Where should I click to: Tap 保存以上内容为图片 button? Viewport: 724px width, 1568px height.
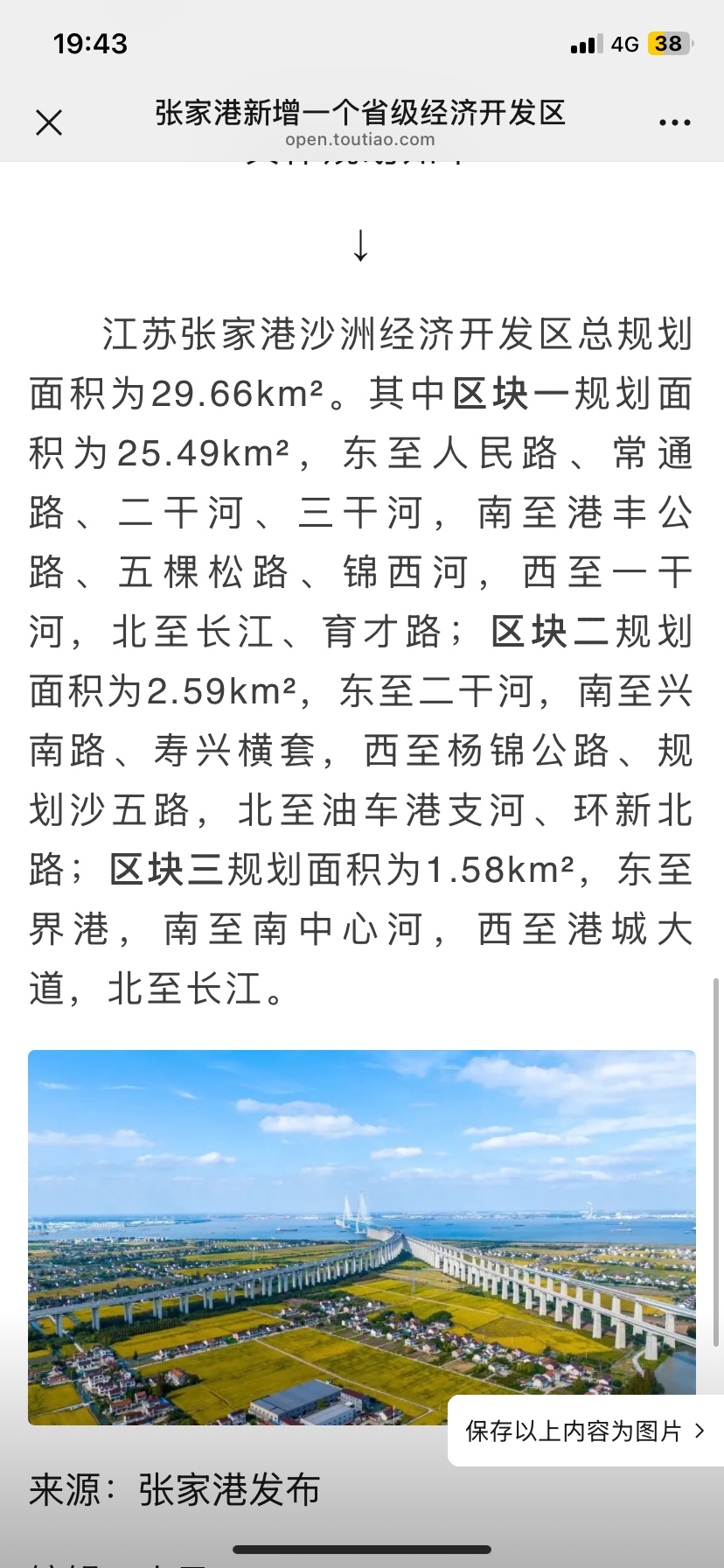pos(584,1431)
